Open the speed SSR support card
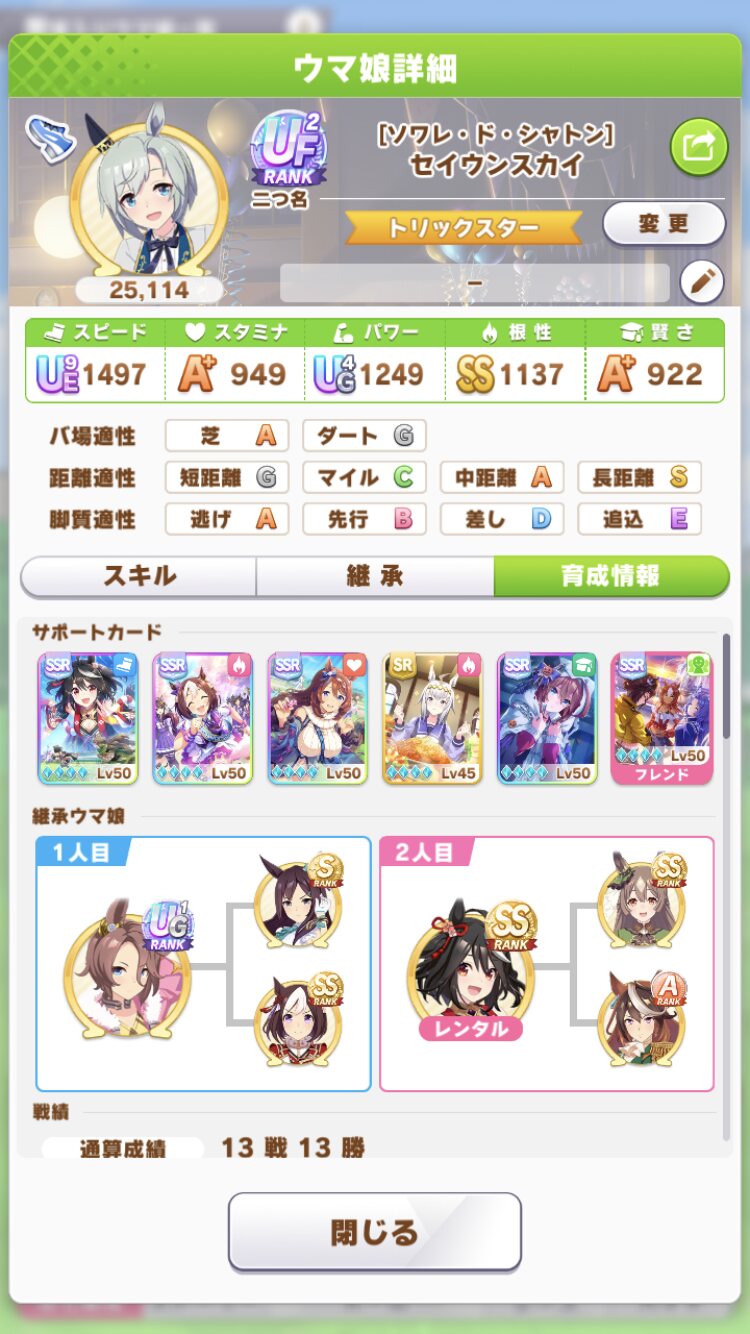This screenshot has width=750, height=1334. pos(88,718)
